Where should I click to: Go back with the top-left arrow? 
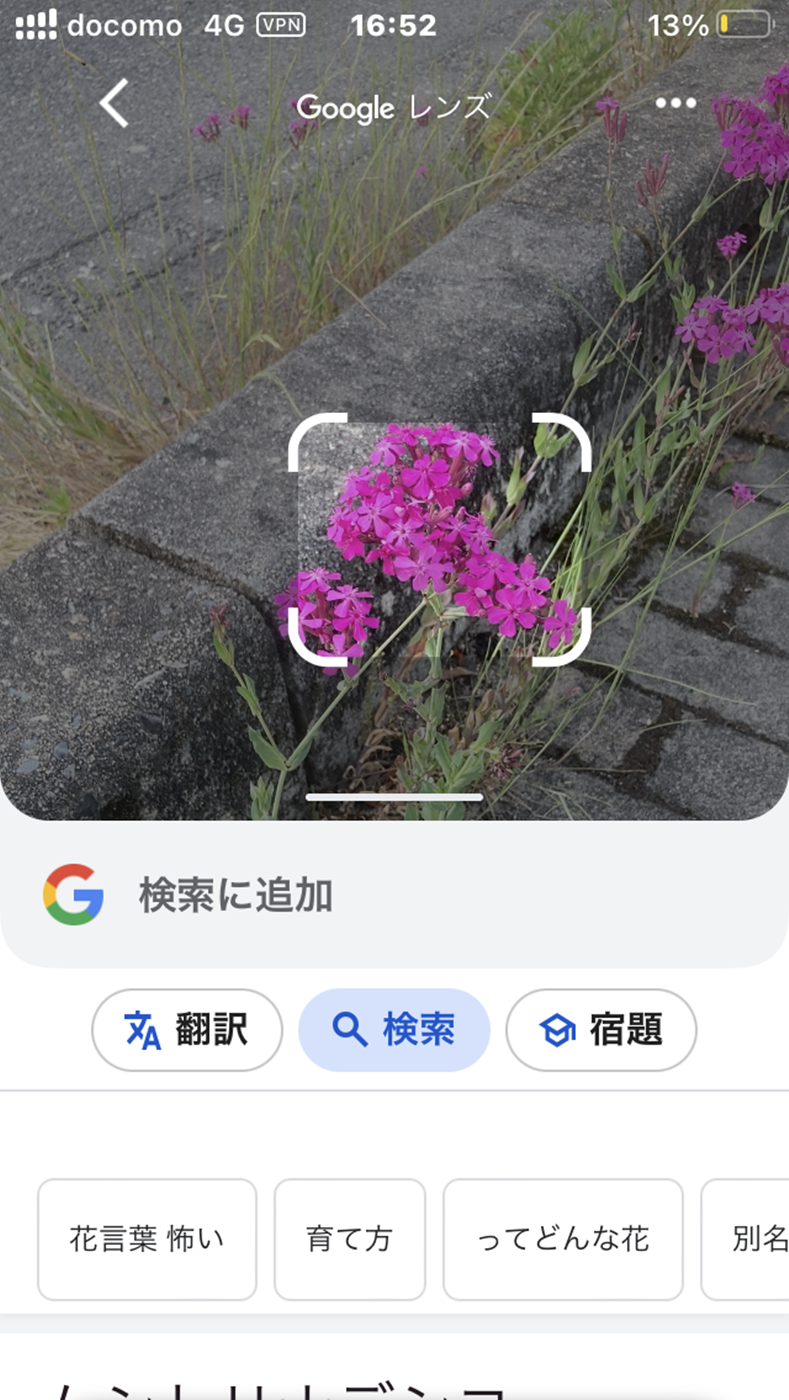click(115, 103)
